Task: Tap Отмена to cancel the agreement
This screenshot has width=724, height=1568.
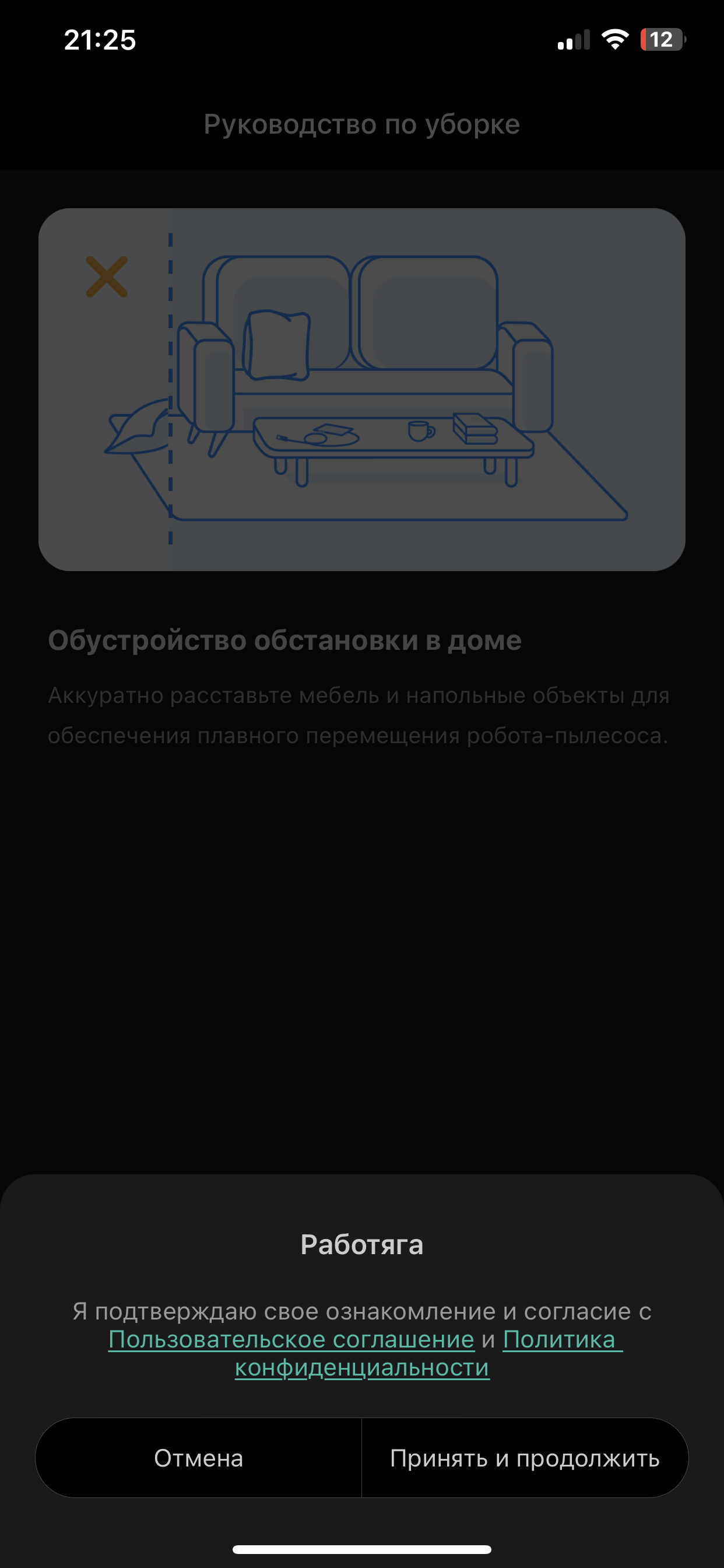Action: pos(198,1458)
